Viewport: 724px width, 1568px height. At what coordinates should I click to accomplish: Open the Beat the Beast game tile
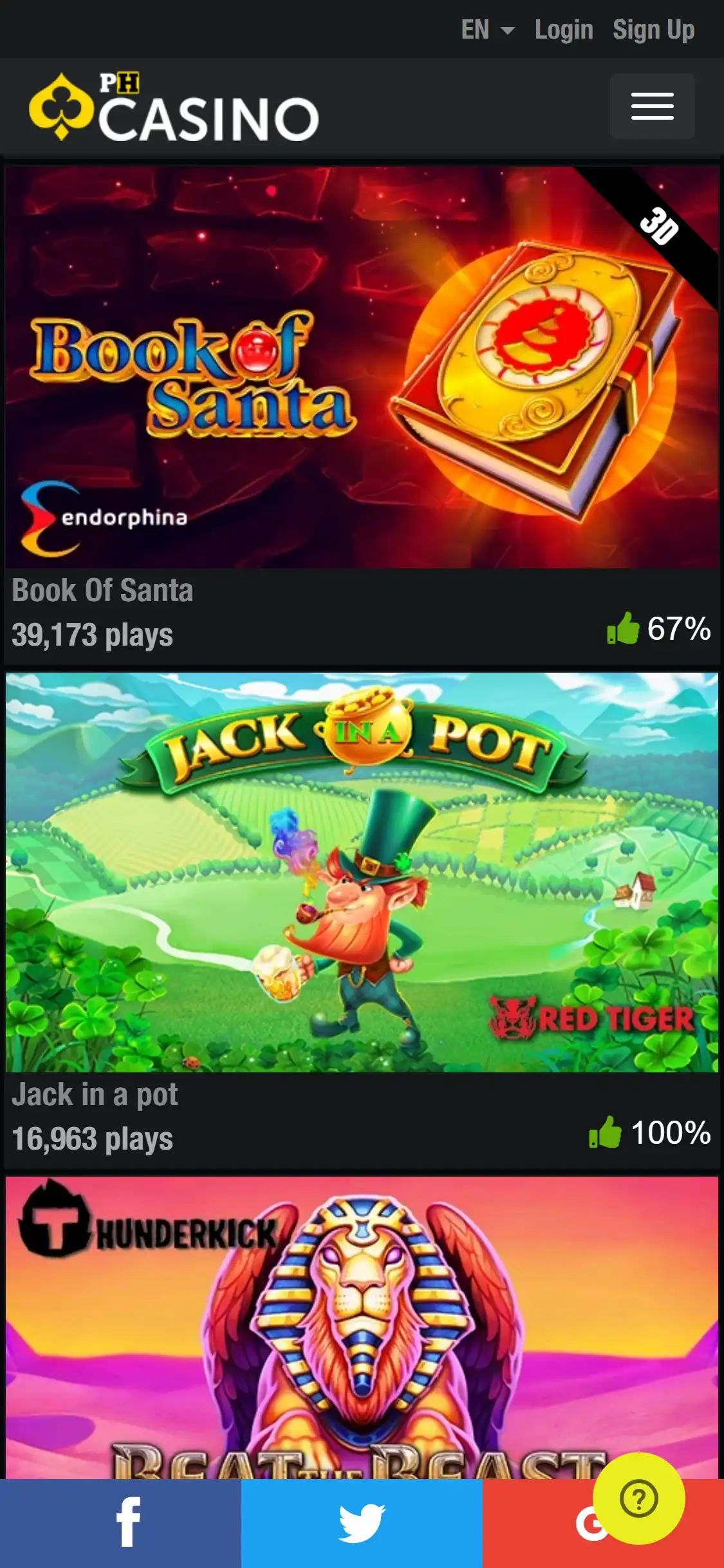pyautogui.click(x=362, y=1326)
